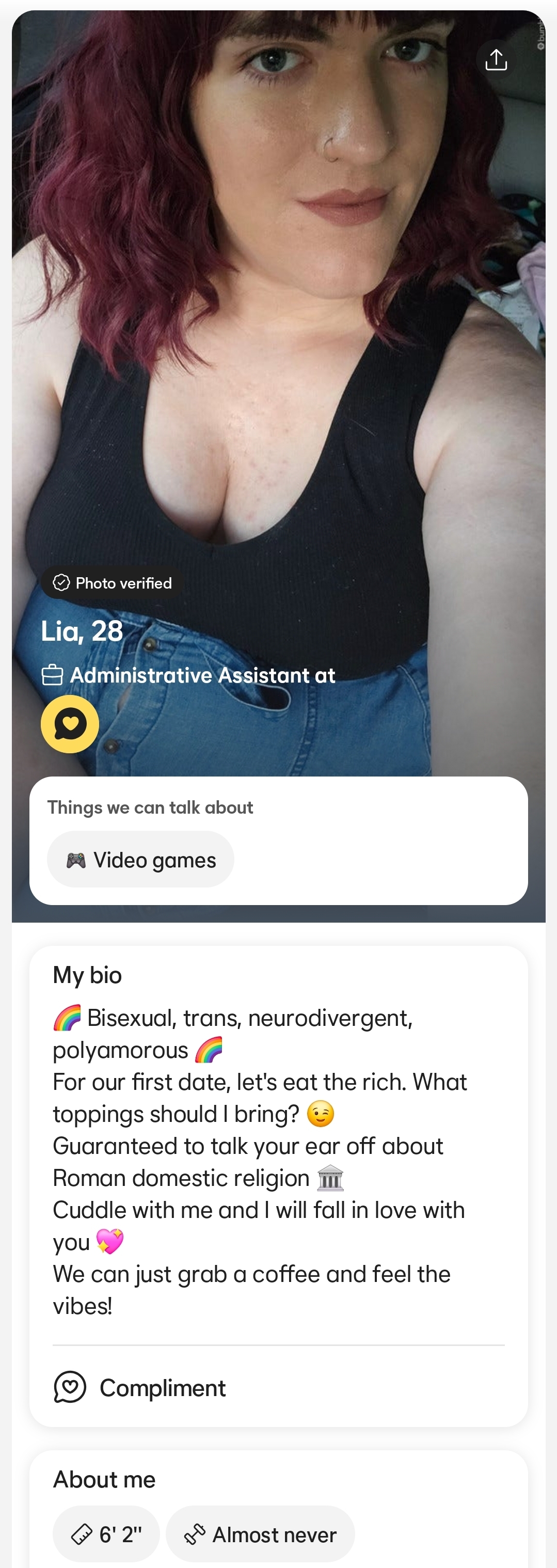Screen dimensions: 557x1568
Task: Share this profile via the share icon
Action: 496,60
